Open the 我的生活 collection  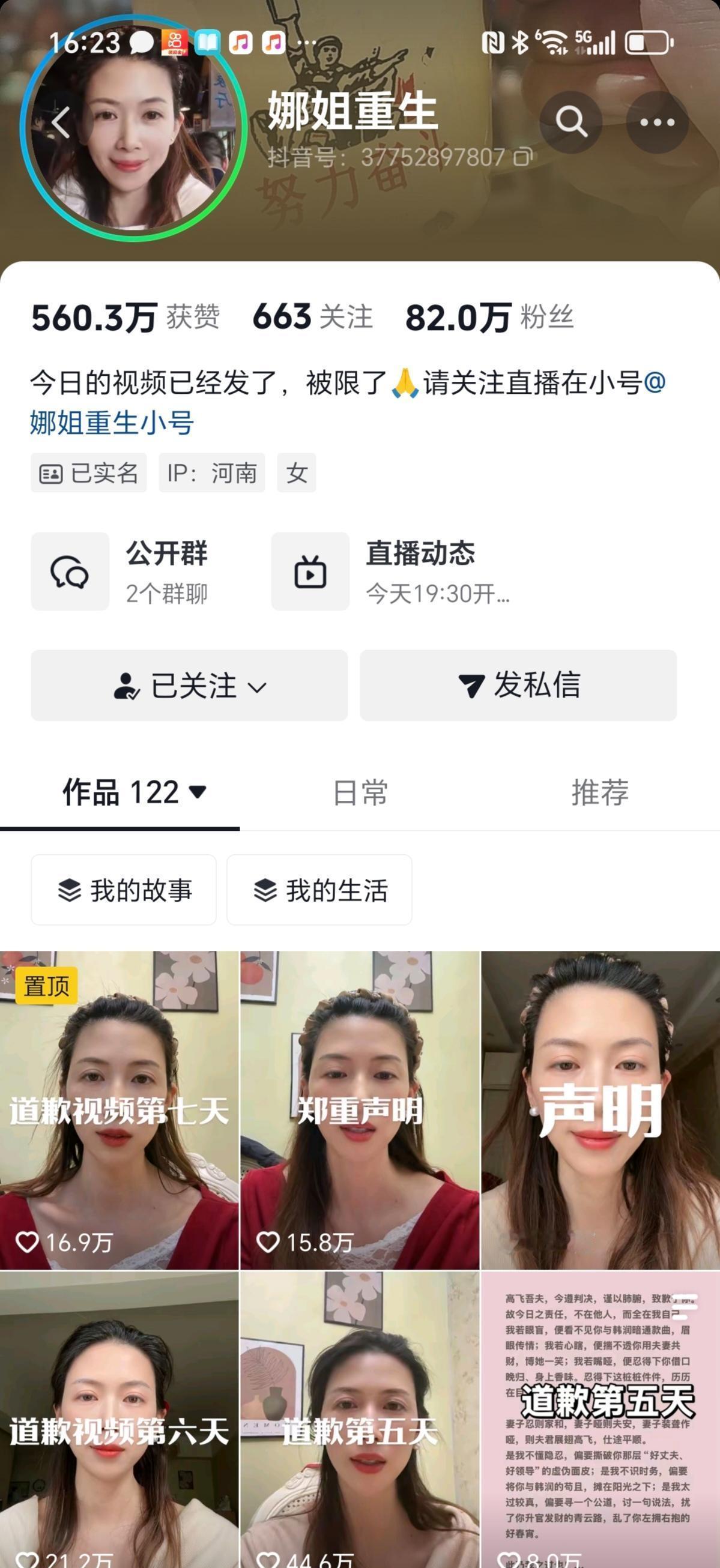(x=319, y=890)
